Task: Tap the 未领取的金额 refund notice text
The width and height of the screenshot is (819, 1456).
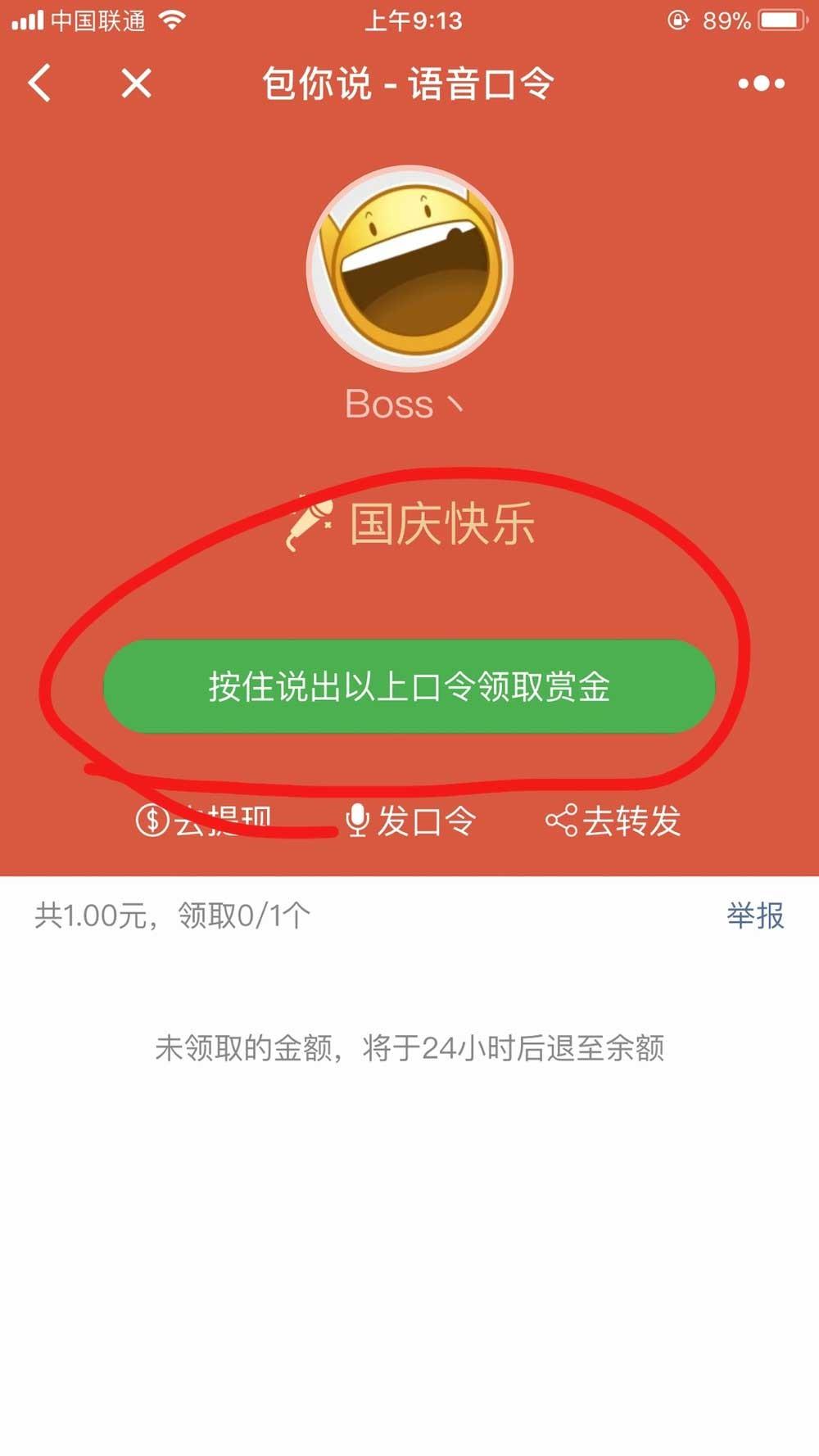Action: pos(409,1047)
